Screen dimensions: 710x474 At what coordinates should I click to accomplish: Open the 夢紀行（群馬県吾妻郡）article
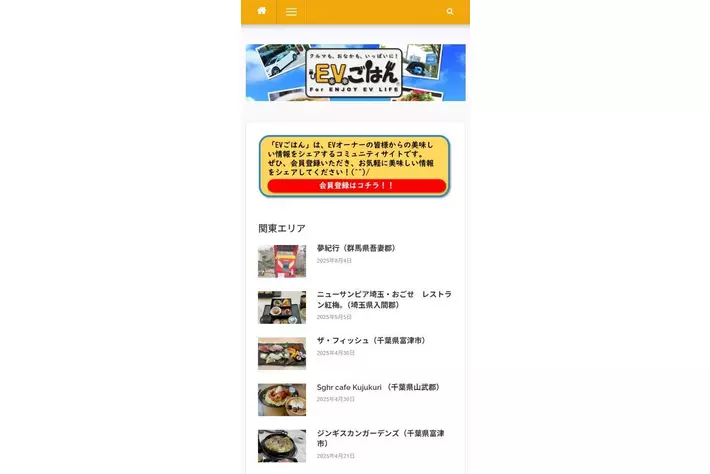356,248
